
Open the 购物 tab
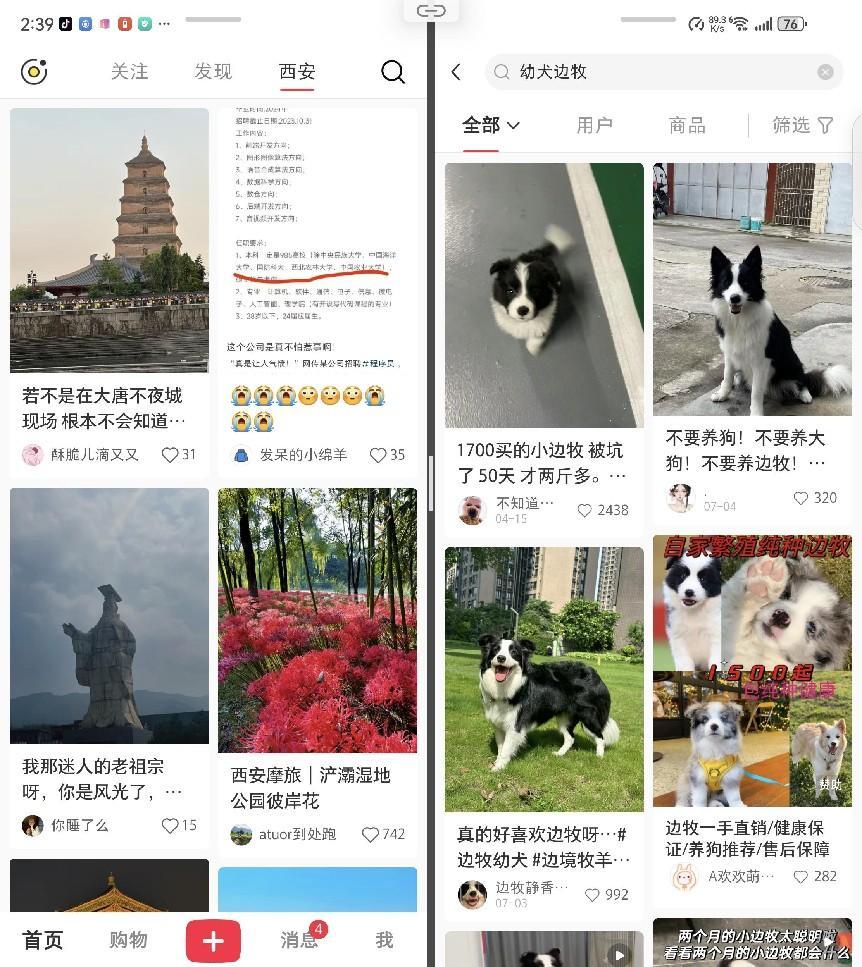pos(128,940)
